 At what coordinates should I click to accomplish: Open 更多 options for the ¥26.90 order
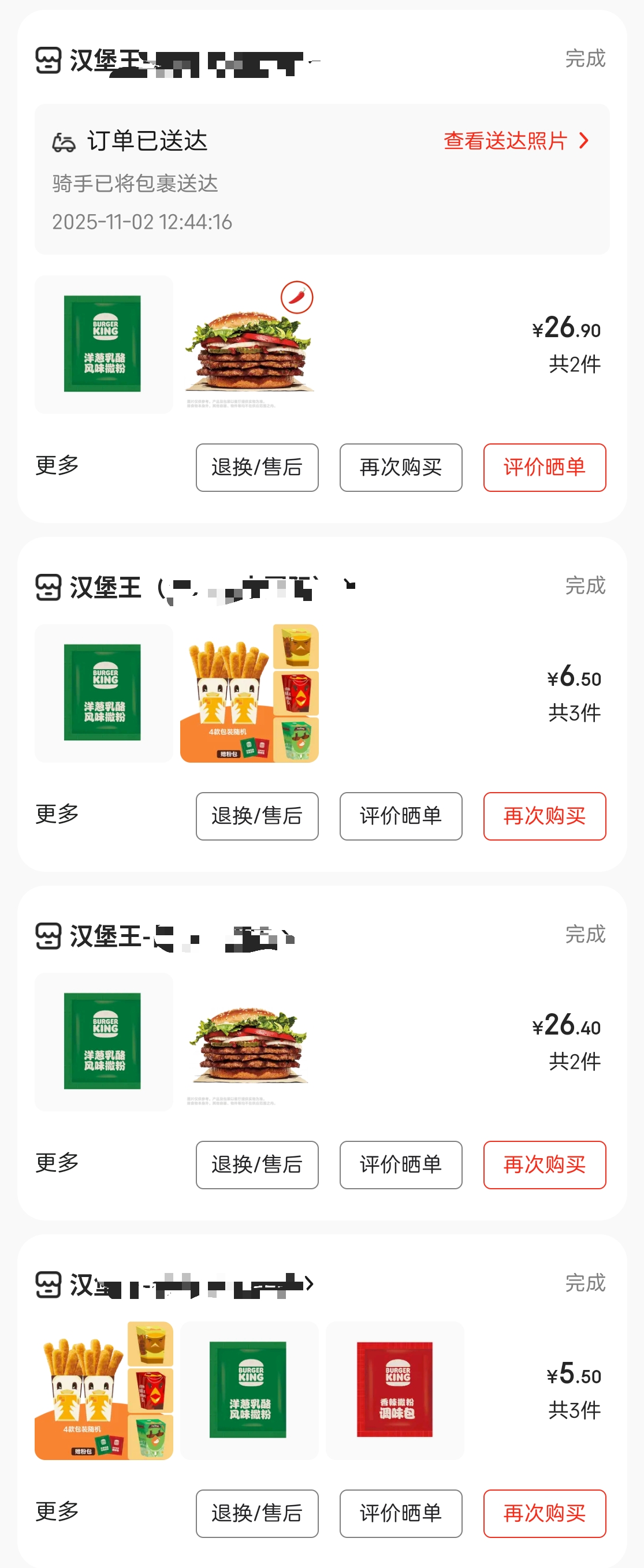[x=57, y=465]
